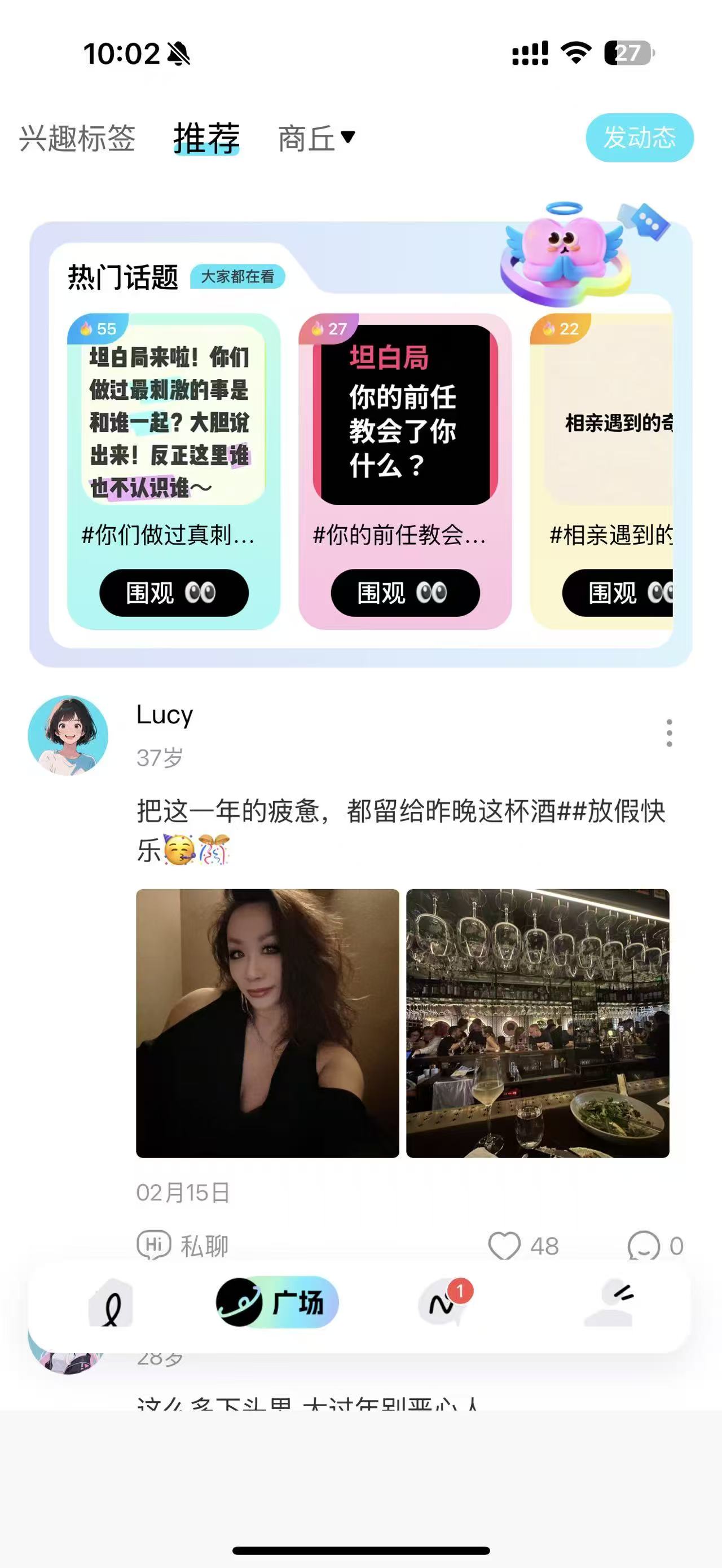Like Lucy's post
The width and height of the screenshot is (722, 1568).
[505, 1245]
